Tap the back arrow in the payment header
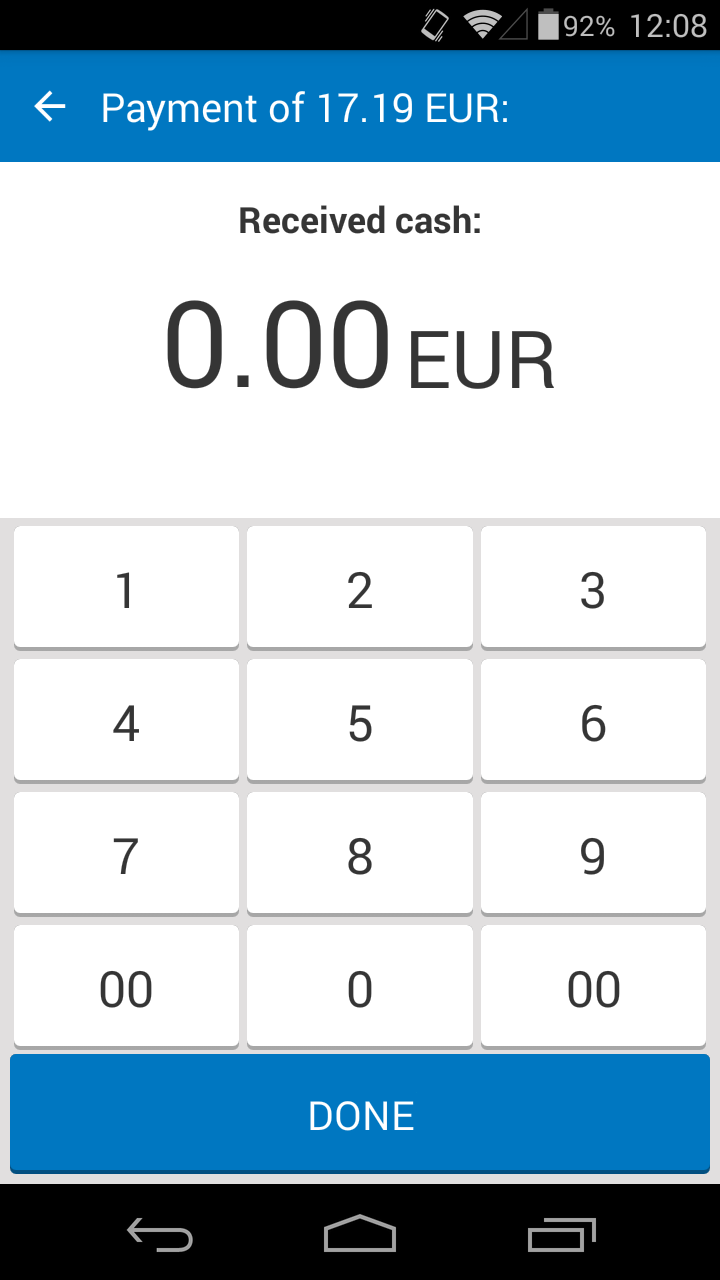 48,106
